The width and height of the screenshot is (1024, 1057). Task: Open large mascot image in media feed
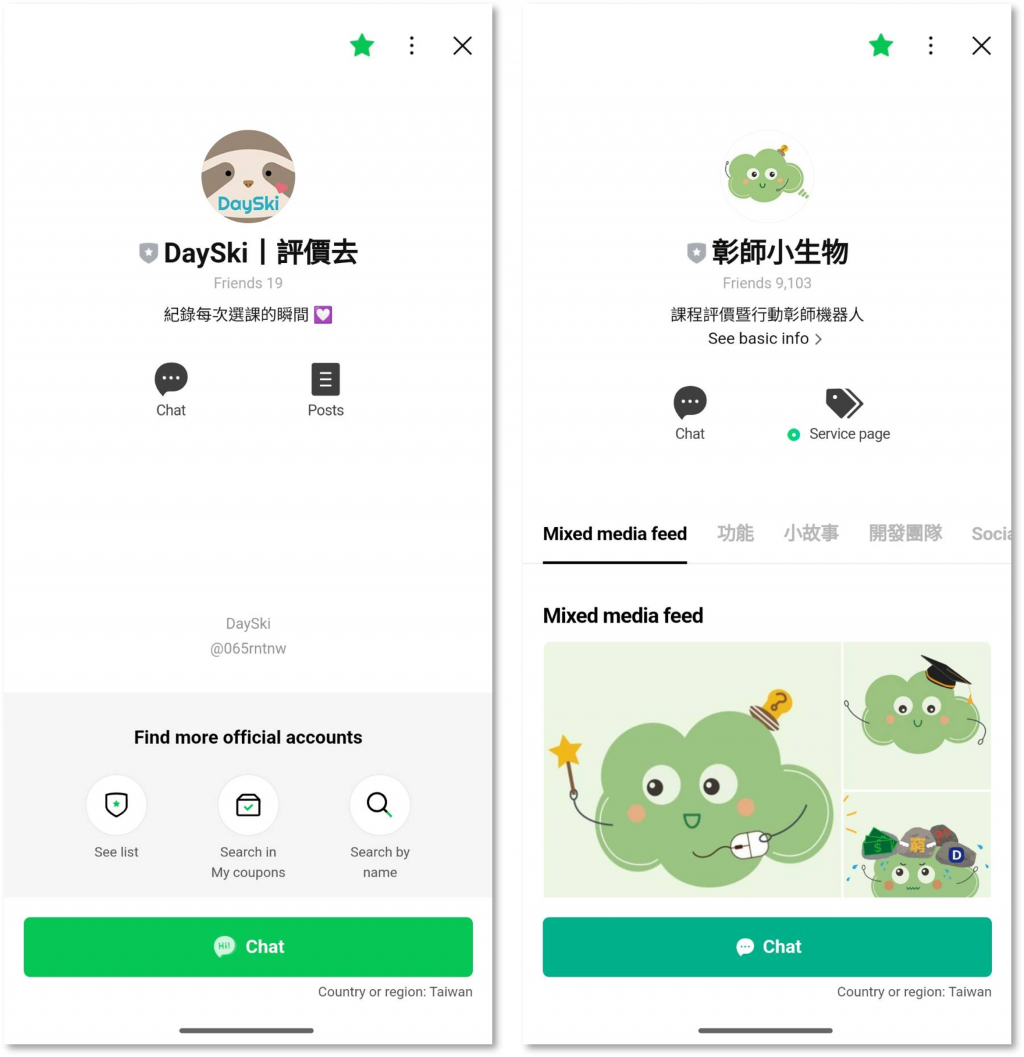[x=692, y=770]
